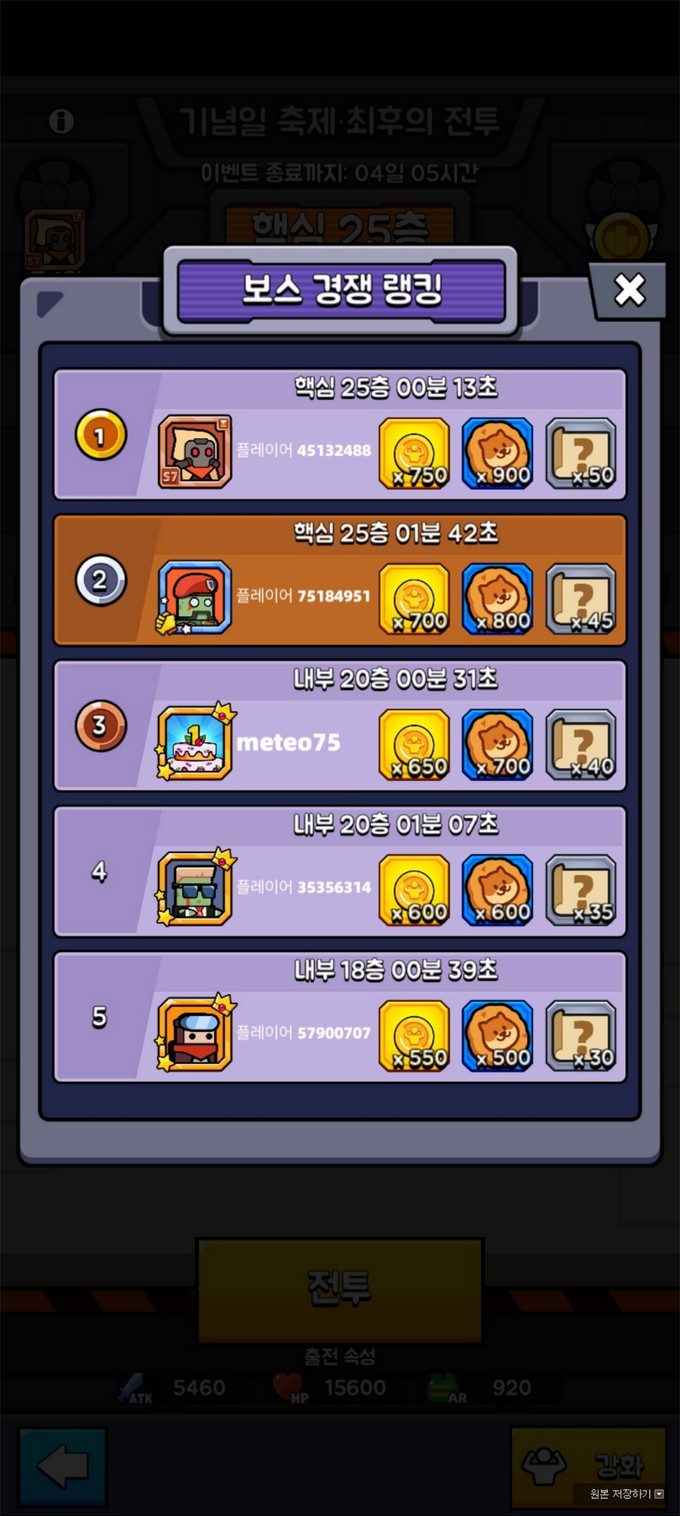Tap the x700 gold coin reward

[x=414, y=599]
